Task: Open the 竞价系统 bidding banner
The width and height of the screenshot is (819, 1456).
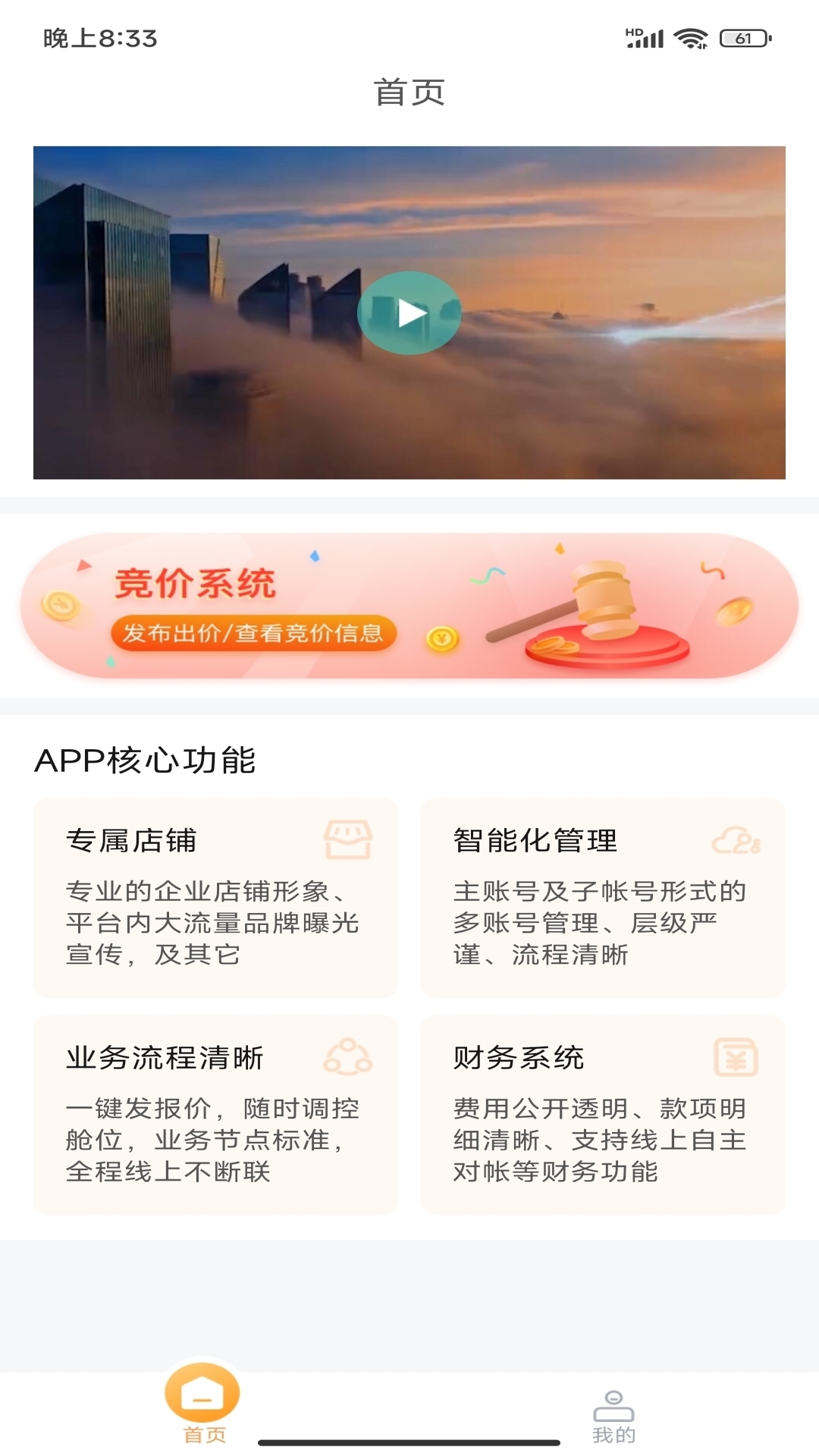Action: coord(409,610)
